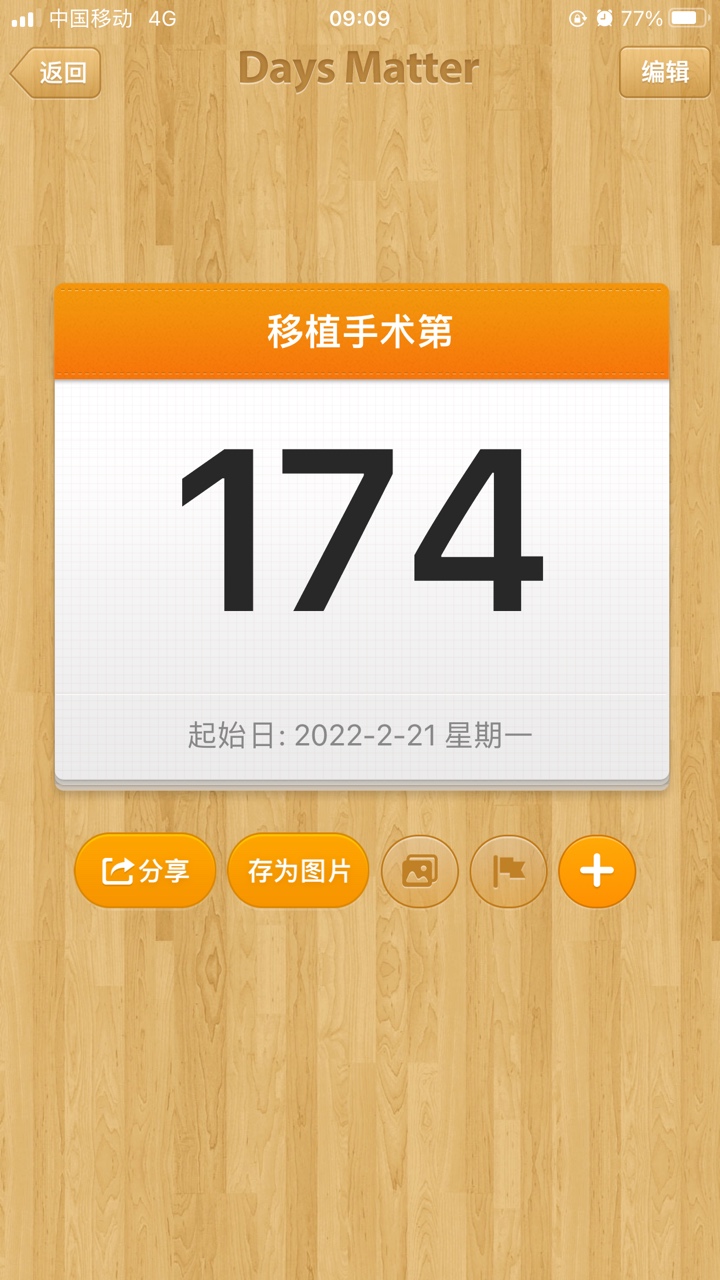Share this countdown via 分享
The image size is (720, 1280).
click(x=146, y=871)
